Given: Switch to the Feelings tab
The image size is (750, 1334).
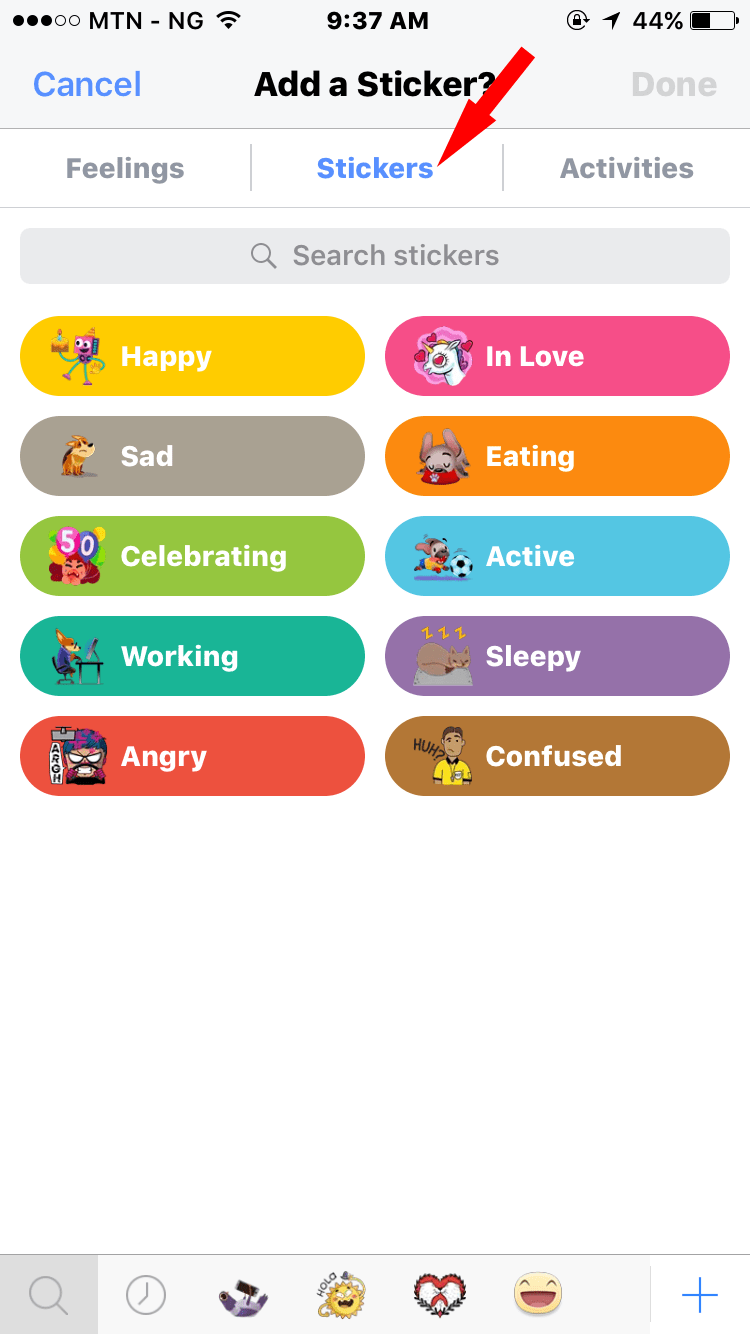Looking at the screenshot, I should pyautogui.click(x=125, y=168).
